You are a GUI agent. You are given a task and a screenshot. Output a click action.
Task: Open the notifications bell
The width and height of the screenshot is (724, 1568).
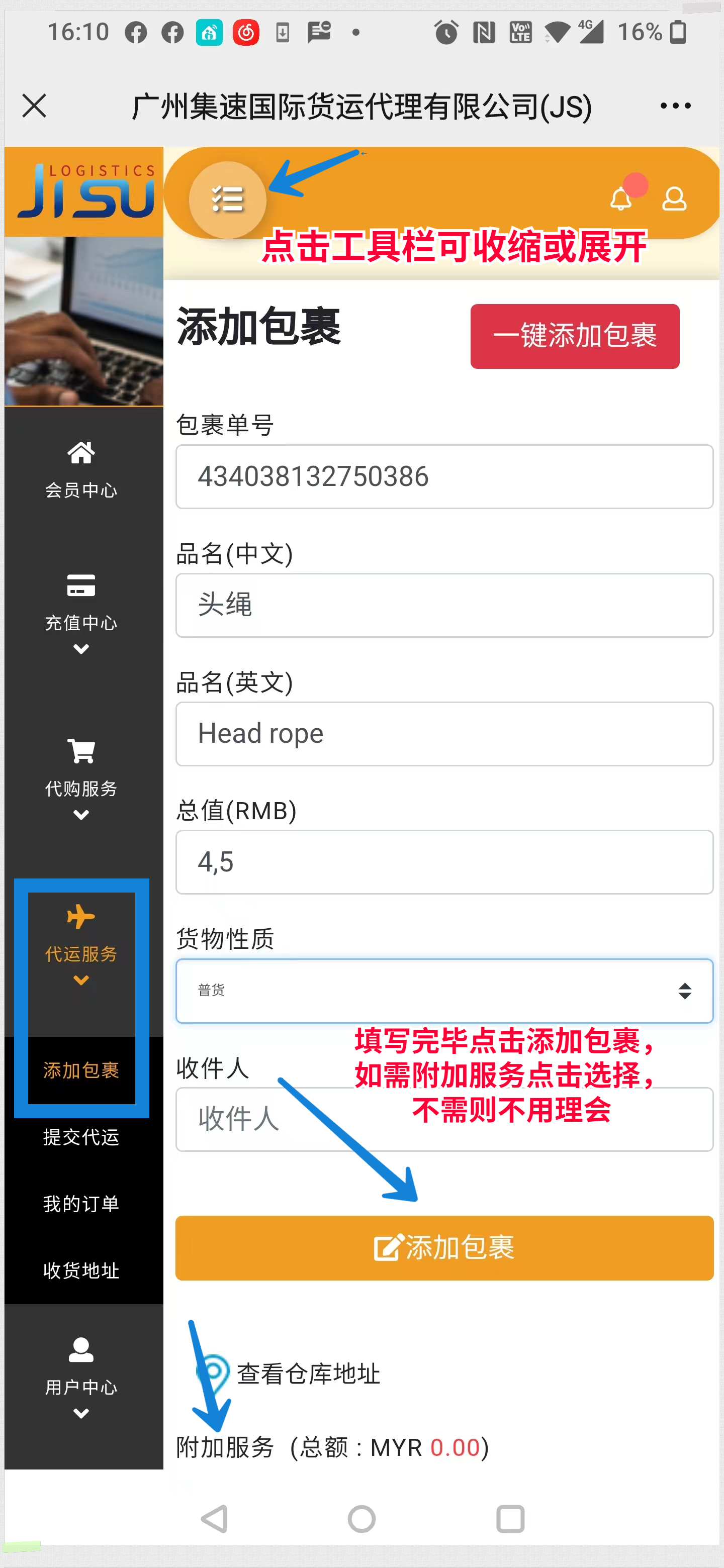[x=620, y=199]
